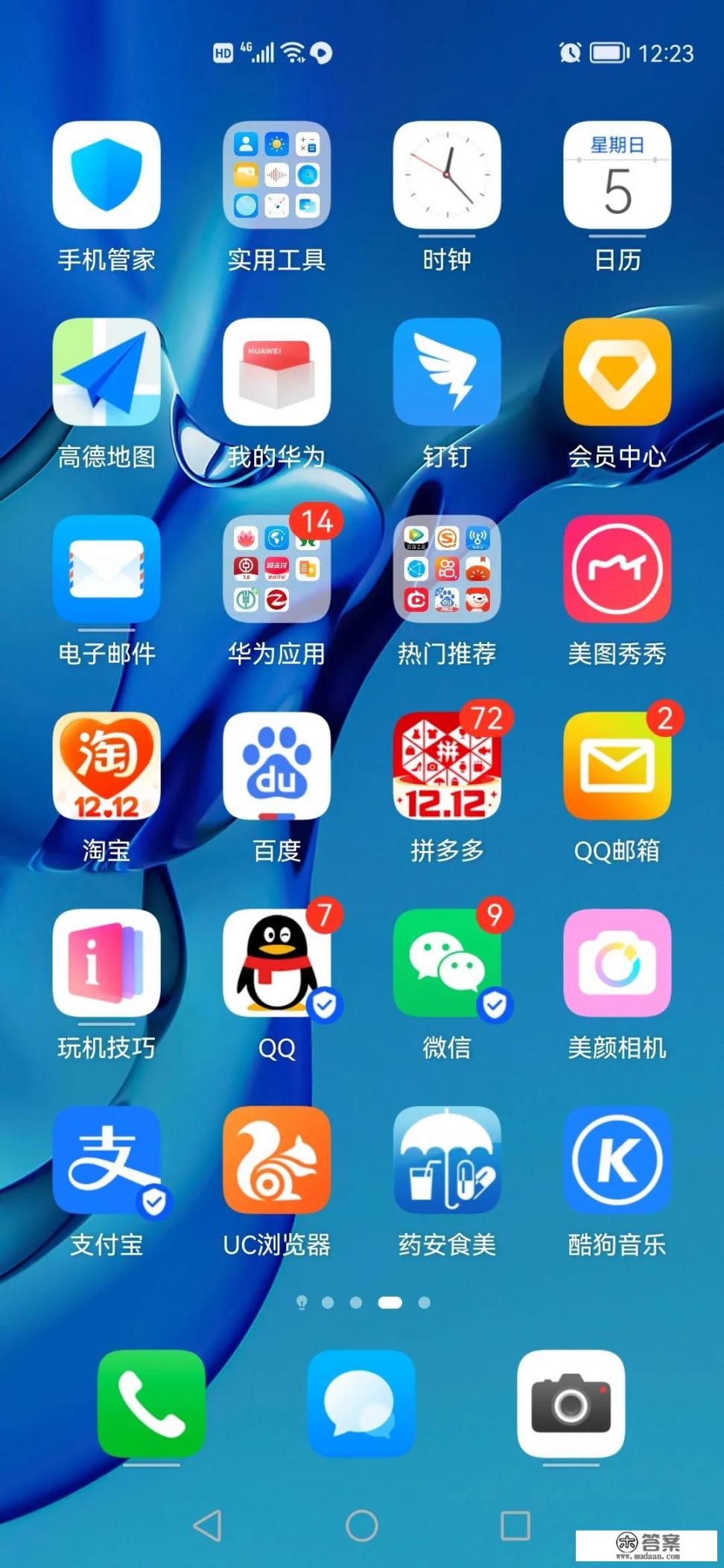Image resolution: width=724 pixels, height=1568 pixels.
Task: Play music in 酷狗音乐 KuGou
Action: coord(617,1161)
